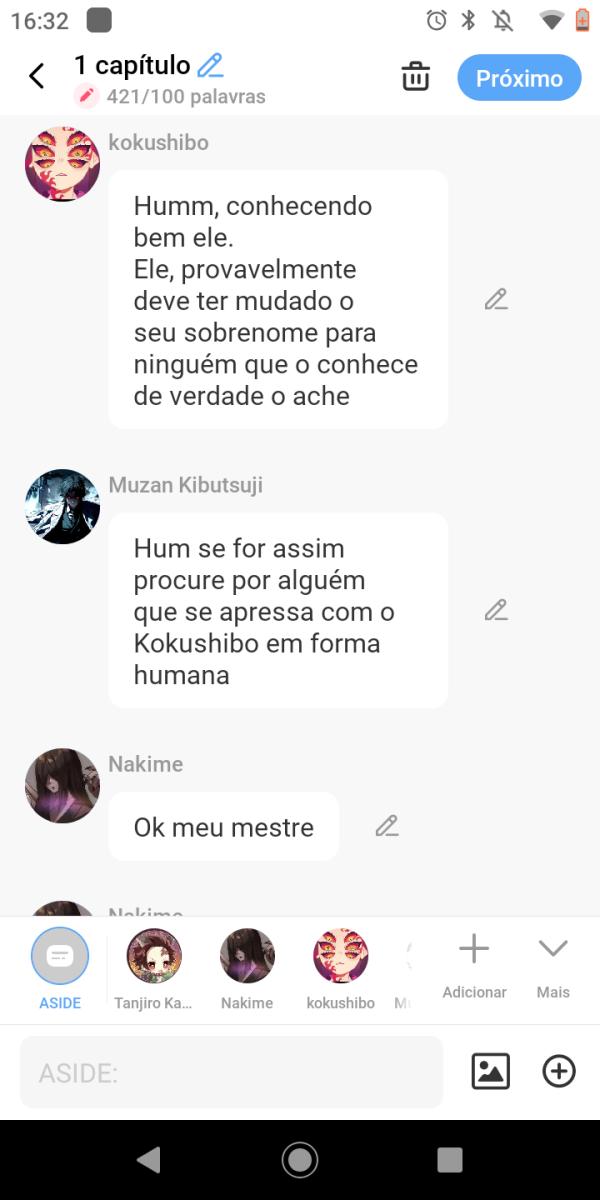Tap the Próximo button
The height and width of the screenshot is (1200, 600).
click(x=519, y=78)
